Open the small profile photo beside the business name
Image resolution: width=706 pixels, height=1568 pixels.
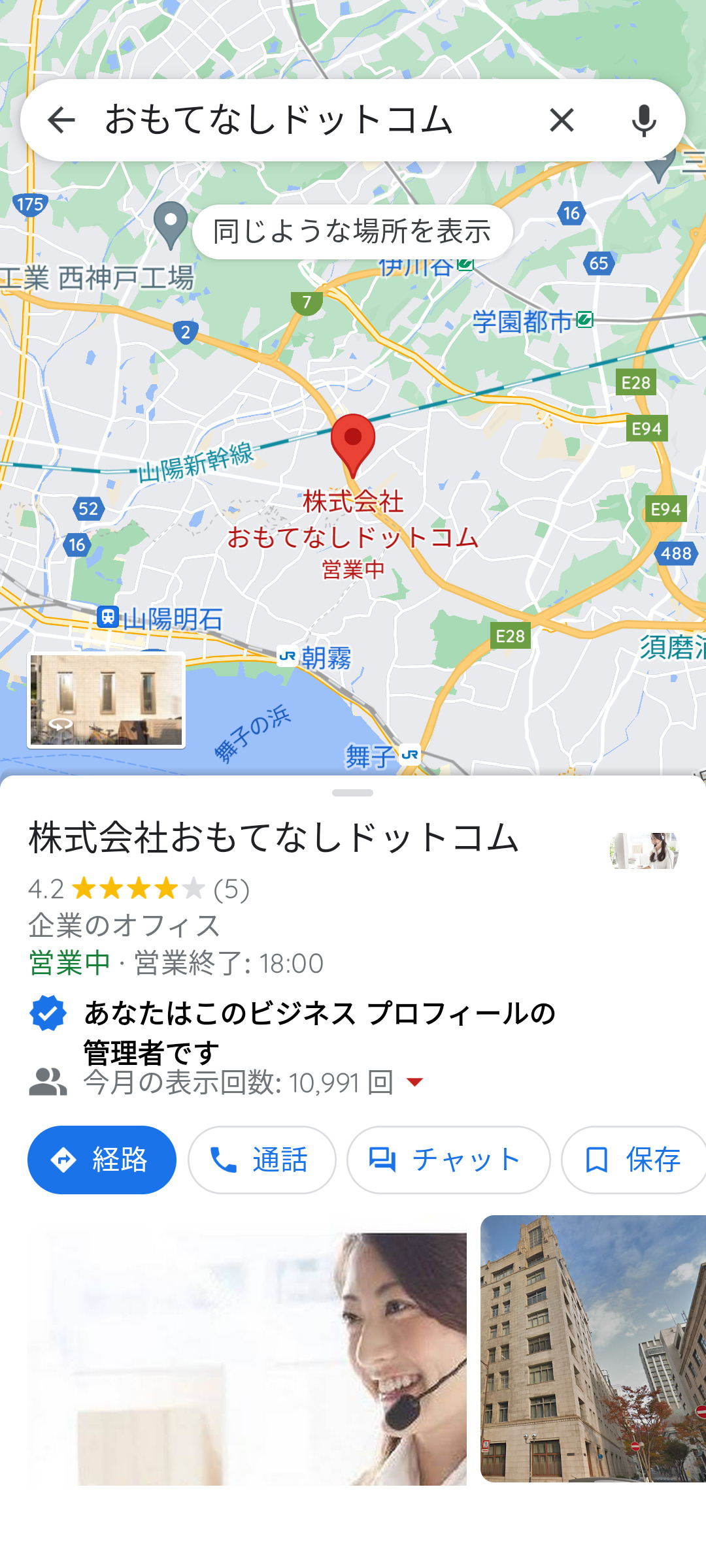[644, 850]
